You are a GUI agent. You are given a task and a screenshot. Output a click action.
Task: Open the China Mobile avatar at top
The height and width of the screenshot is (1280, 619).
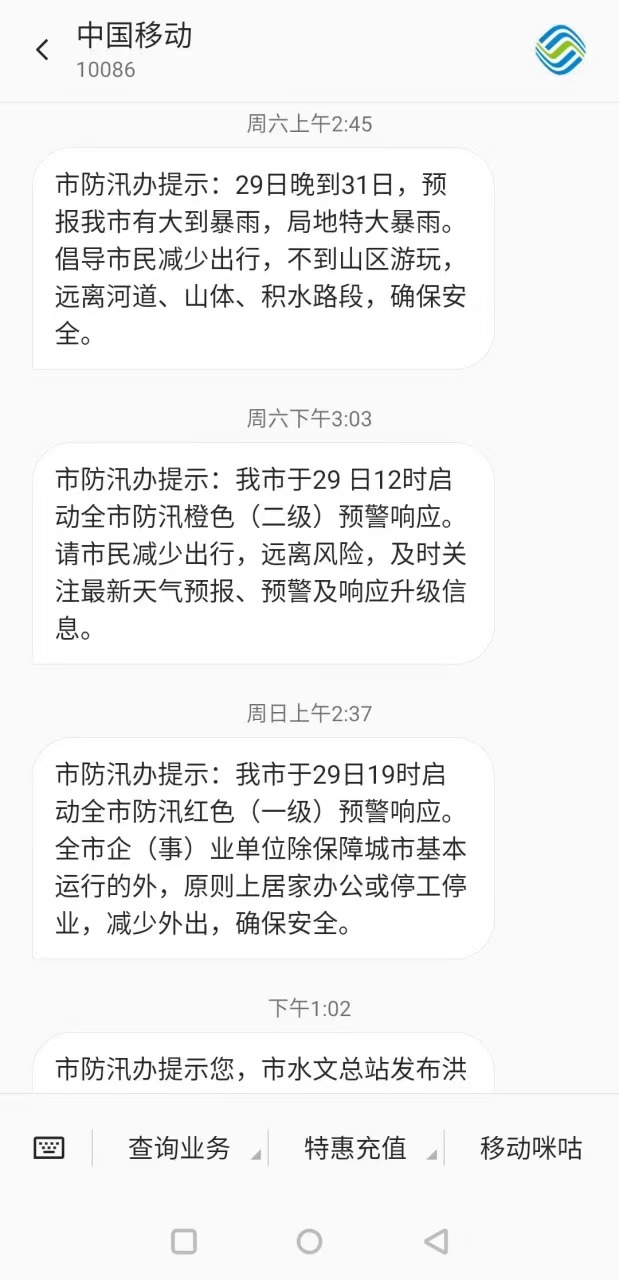point(560,50)
